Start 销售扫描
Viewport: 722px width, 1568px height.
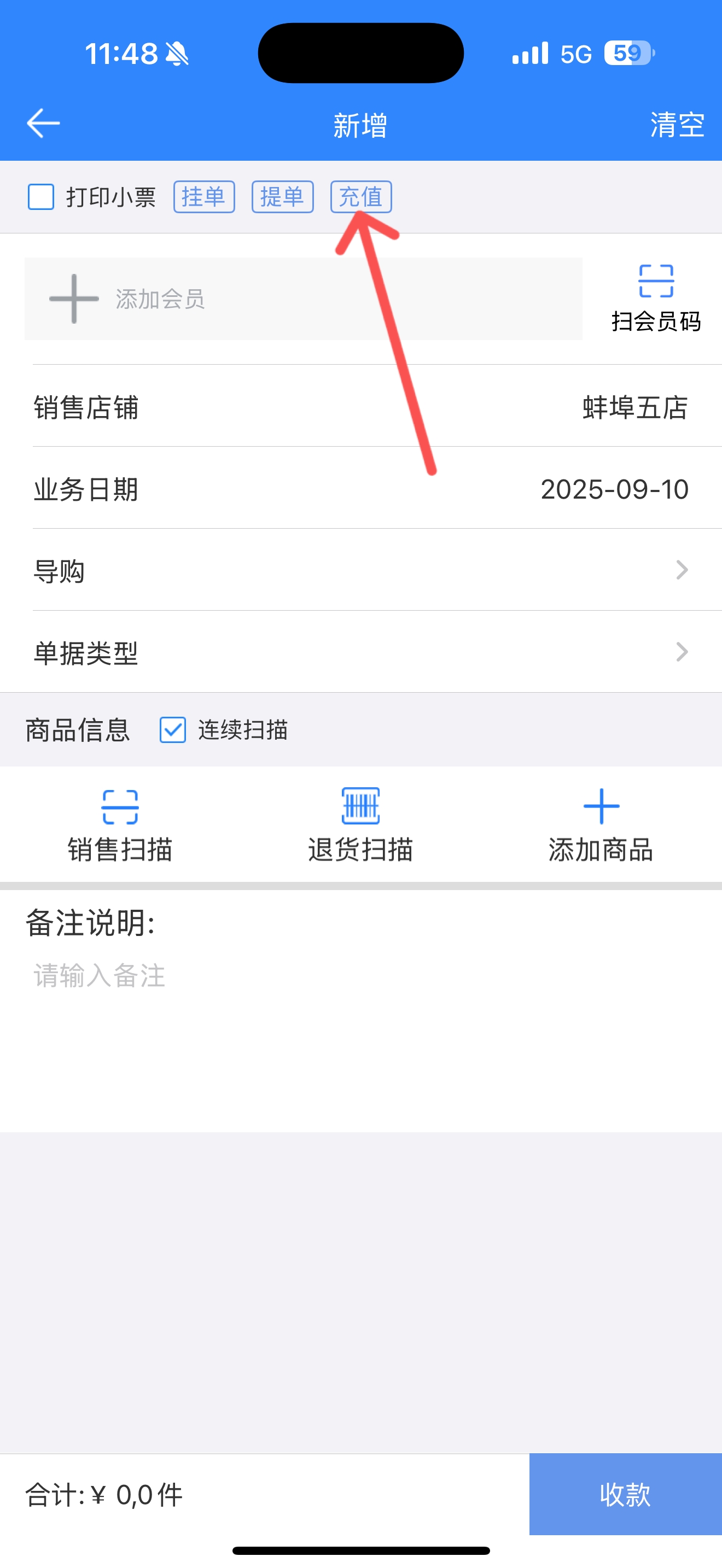click(x=120, y=826)
